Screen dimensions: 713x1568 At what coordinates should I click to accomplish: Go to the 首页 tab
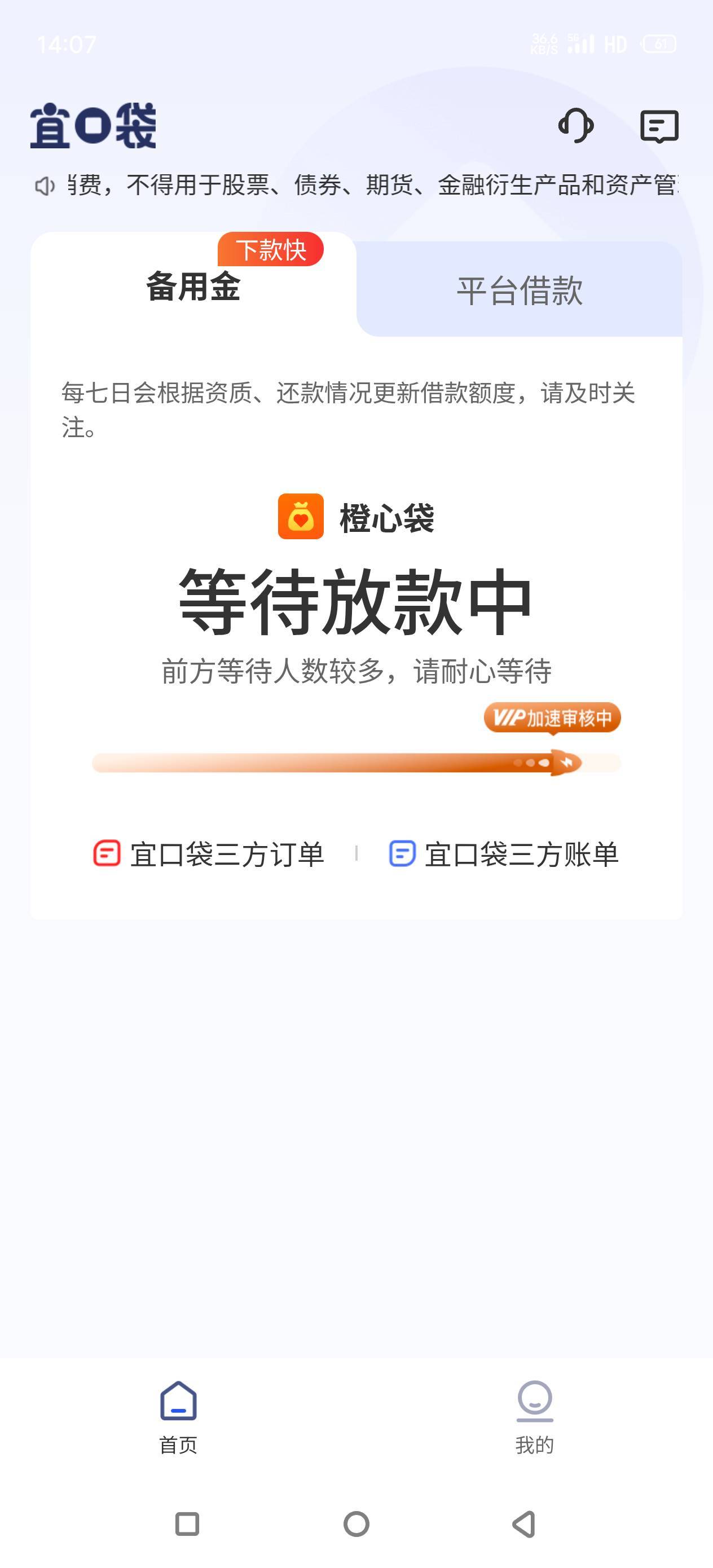click(x=178, y=1417)
